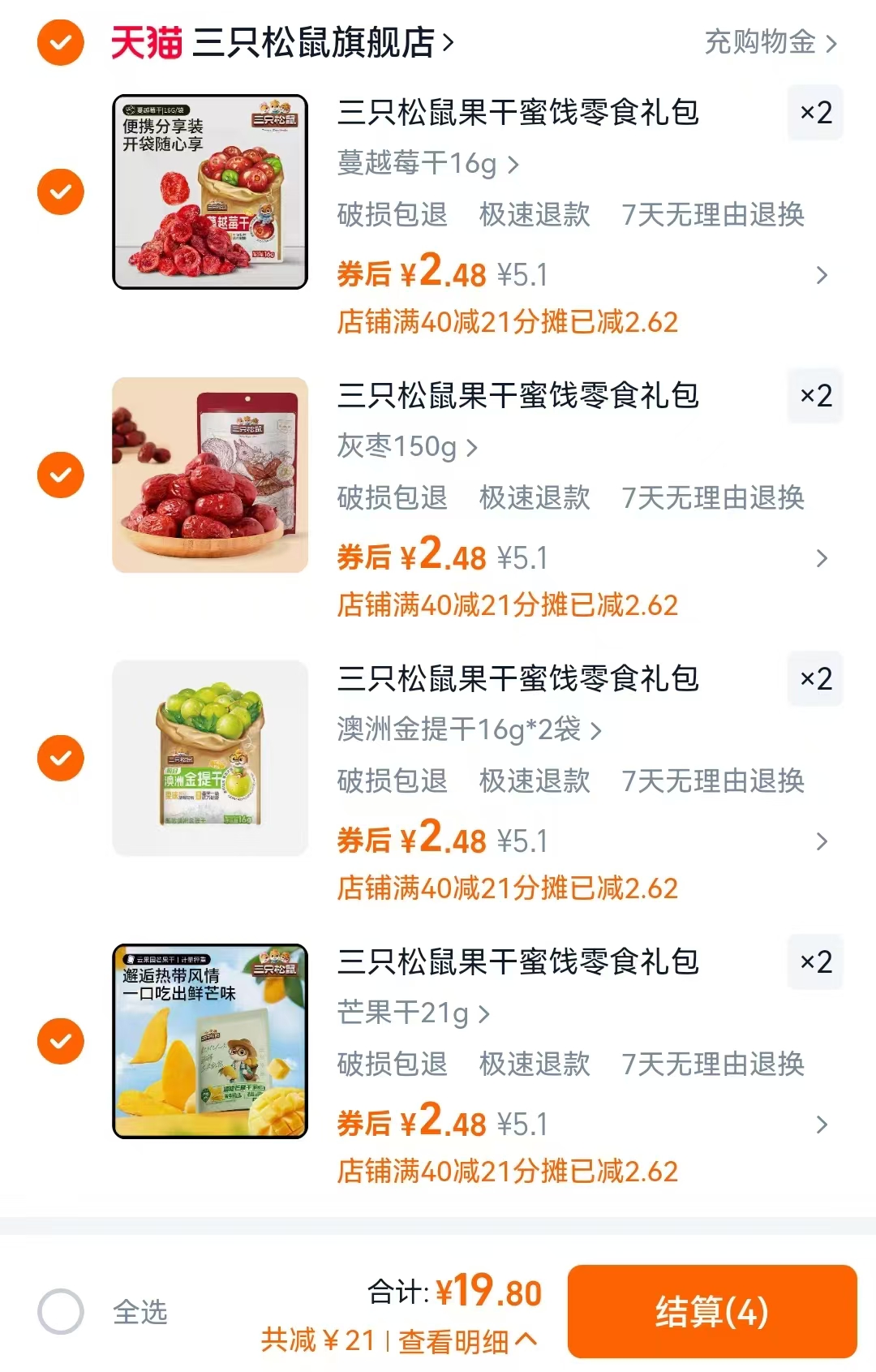Image resolution: width=876 pixels, height=1372 pixels.
Task: Click the store selection check icon at top
Action: pos(59,42)
